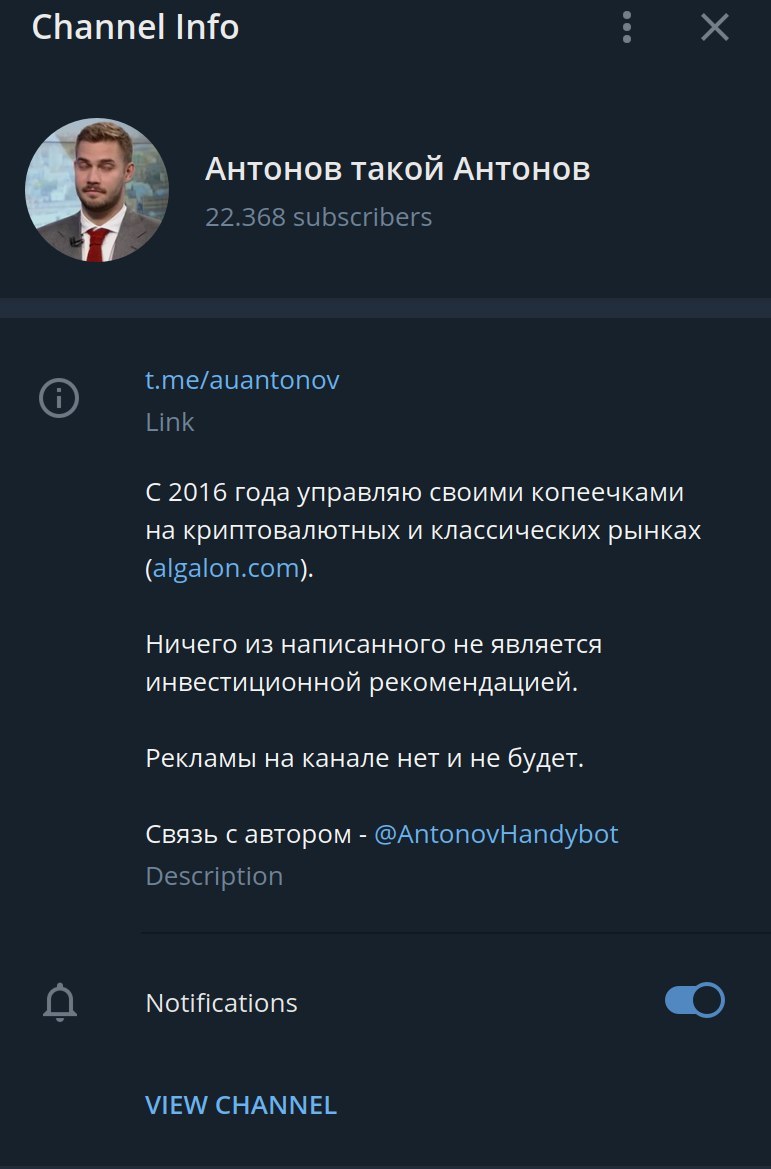The width and height of the screenshot is (771, 1169).
Task: Turn off channel Notifications switch
Action: [694, 1001]
